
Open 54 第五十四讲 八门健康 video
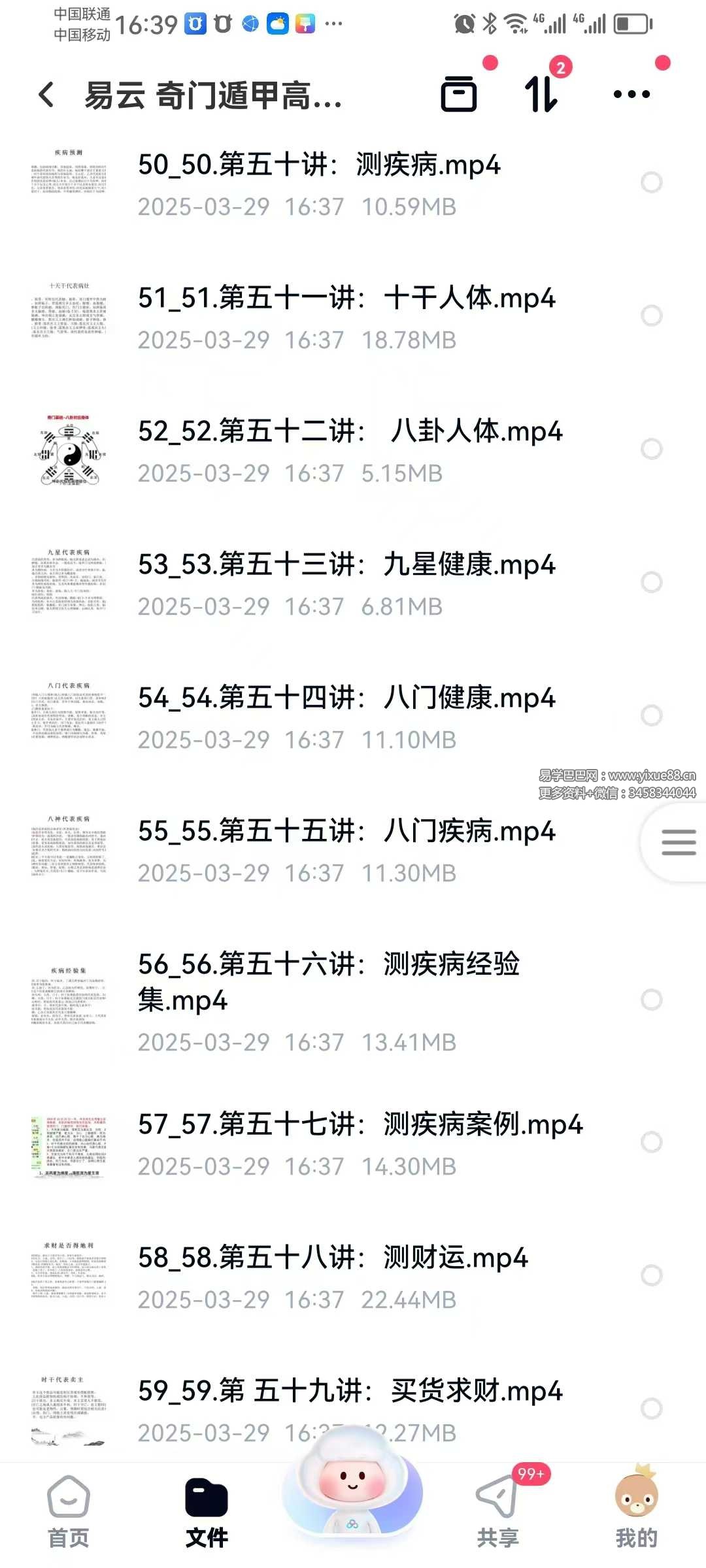coord(346,698)
